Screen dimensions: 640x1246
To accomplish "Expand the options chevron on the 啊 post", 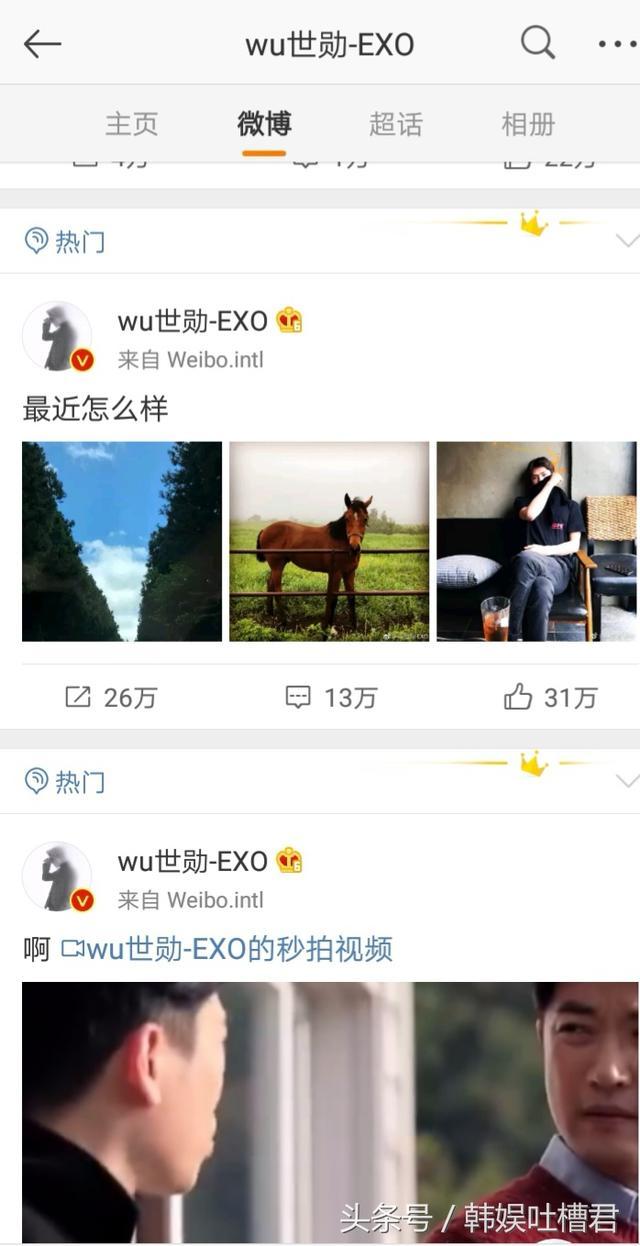I will click(x=627, y=780).
